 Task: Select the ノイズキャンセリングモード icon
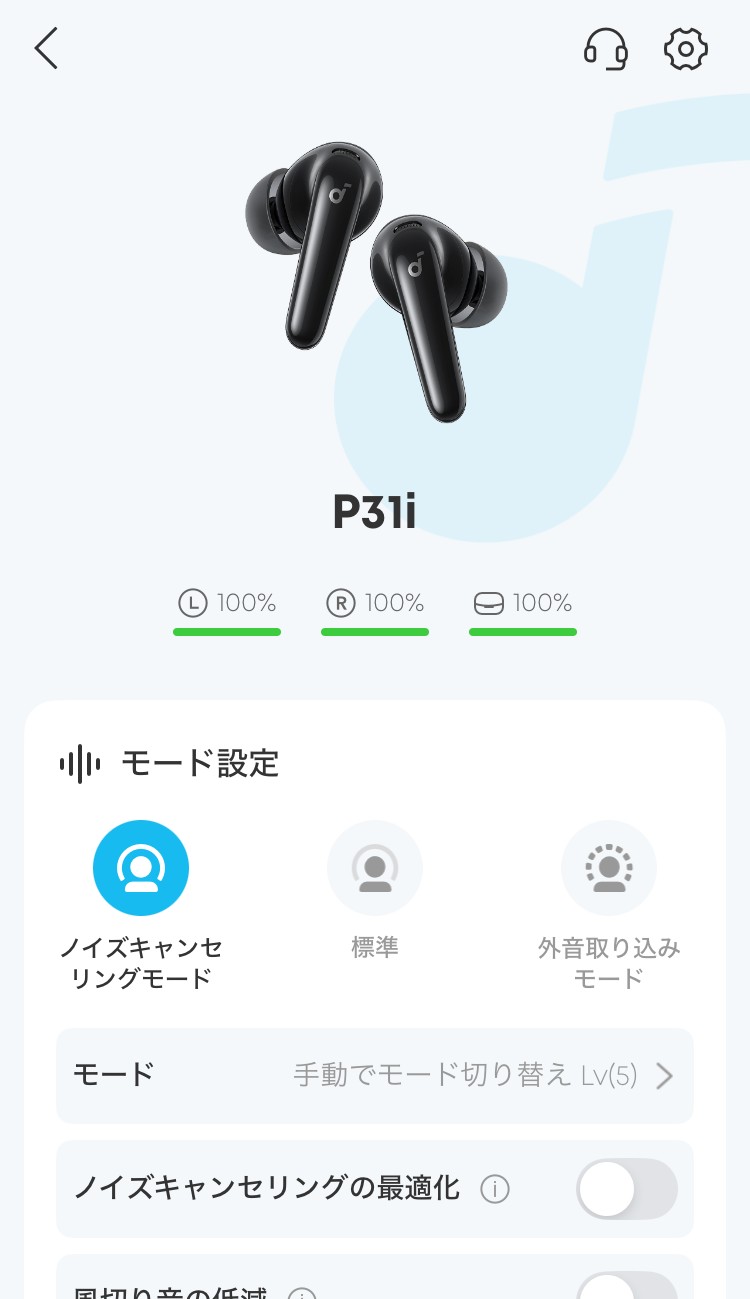point(140,867)
